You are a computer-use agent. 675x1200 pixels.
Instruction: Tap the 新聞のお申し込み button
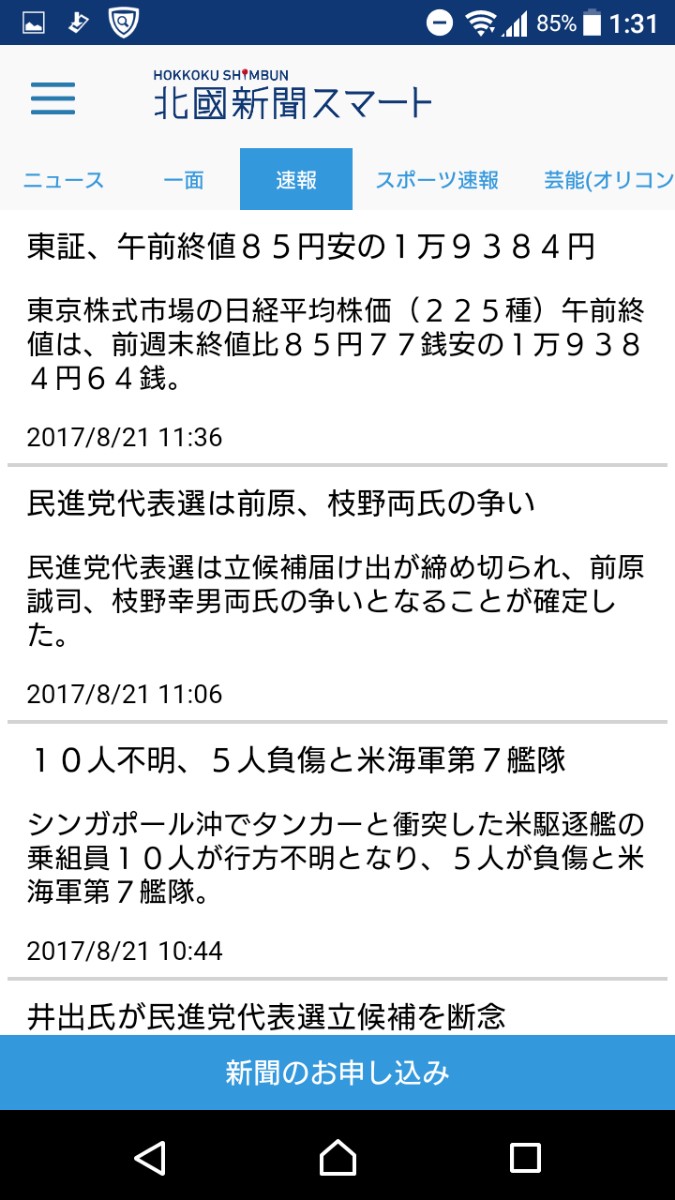337,1073
